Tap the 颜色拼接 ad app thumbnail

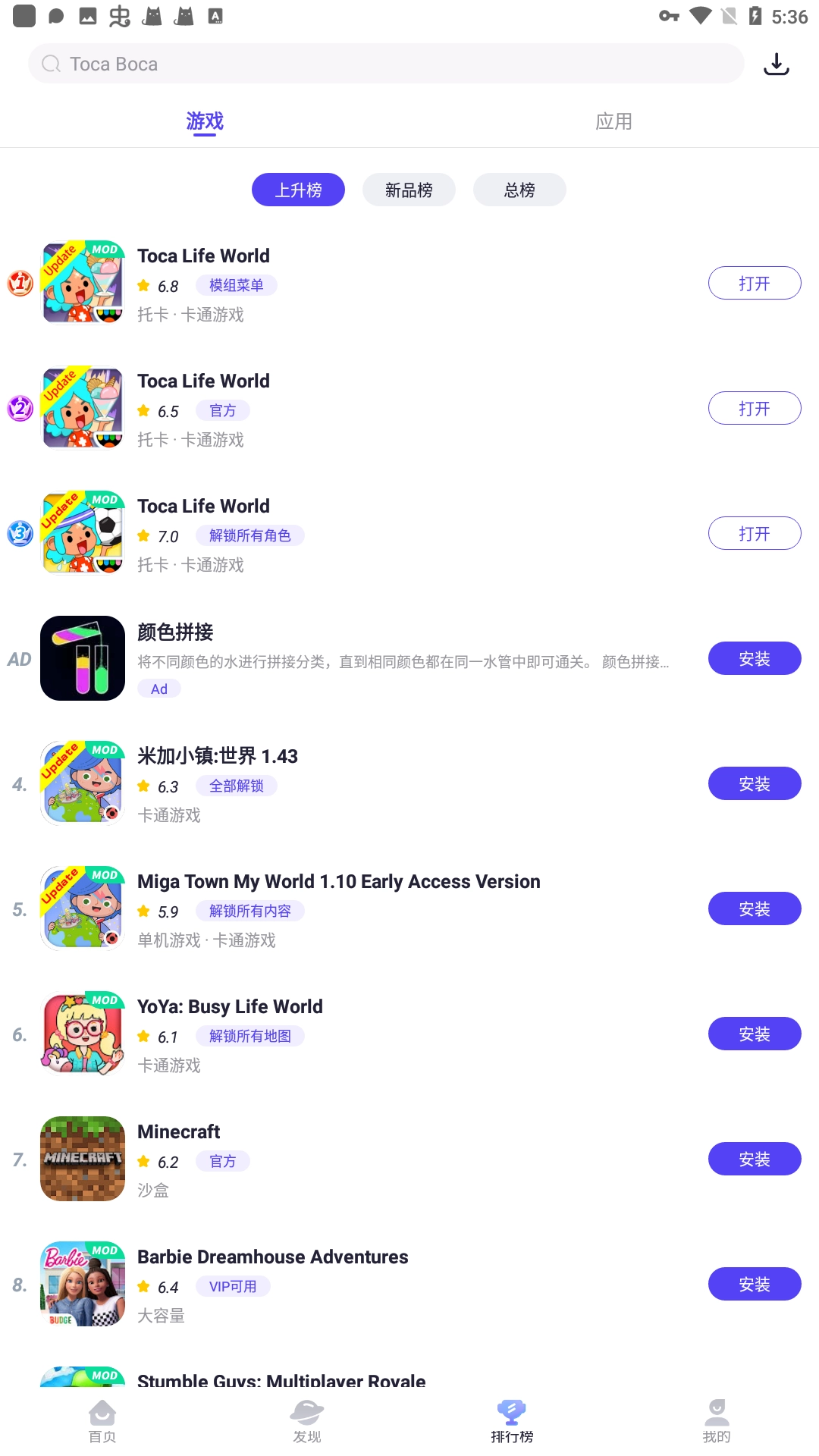[82, 658]
